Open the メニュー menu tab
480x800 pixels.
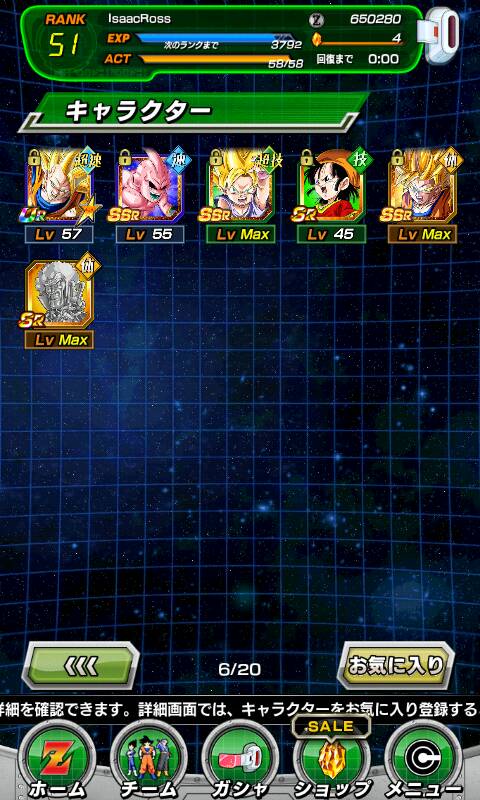423,761
